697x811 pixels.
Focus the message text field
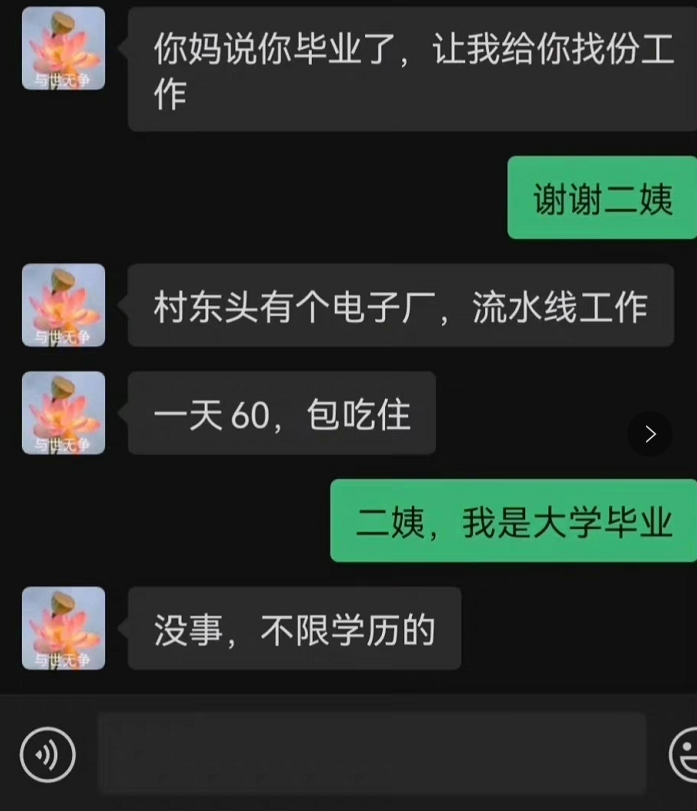pos(371,753)
